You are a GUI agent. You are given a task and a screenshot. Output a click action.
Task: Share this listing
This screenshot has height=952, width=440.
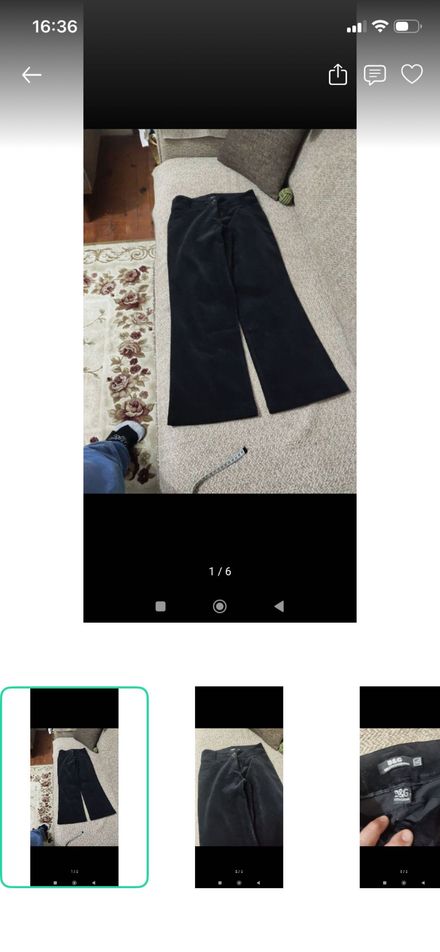[338, 75]
